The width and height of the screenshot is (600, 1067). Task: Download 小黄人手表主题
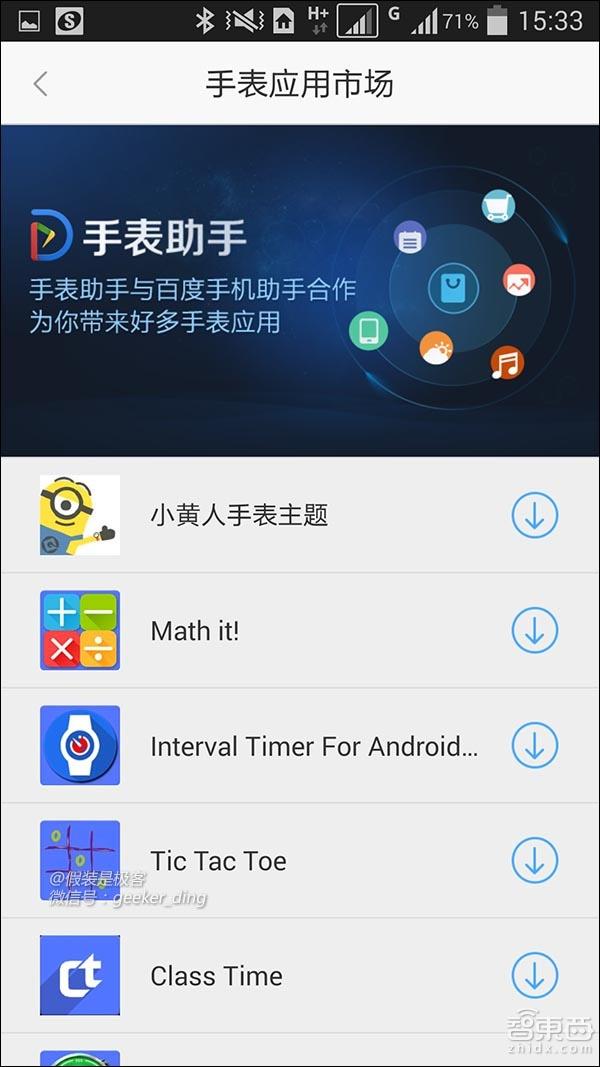click(x=535, y=515)
